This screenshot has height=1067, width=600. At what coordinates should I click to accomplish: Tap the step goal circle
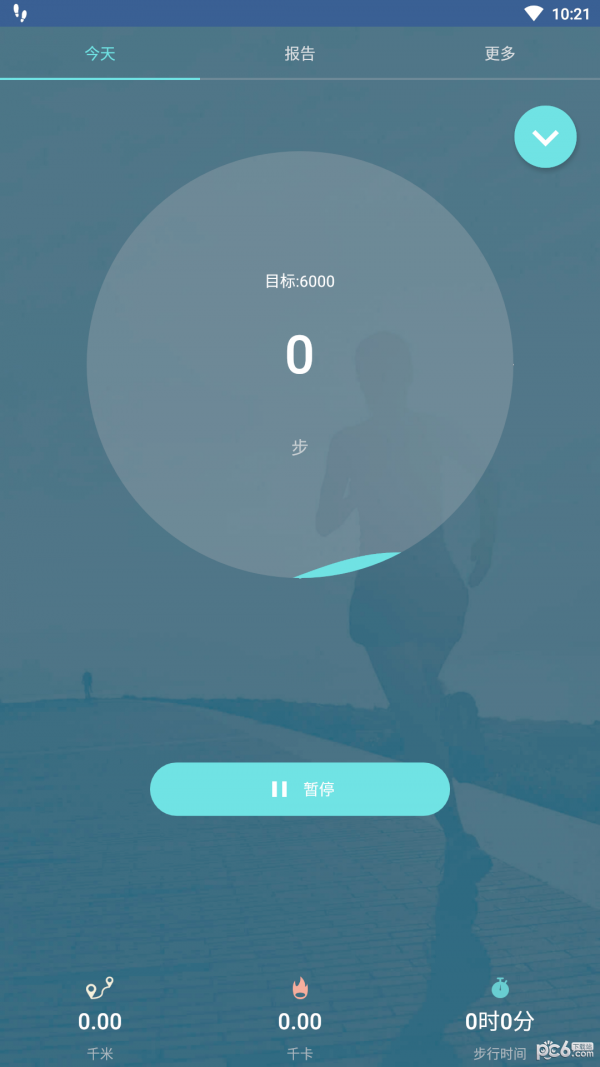click(300, 365)
